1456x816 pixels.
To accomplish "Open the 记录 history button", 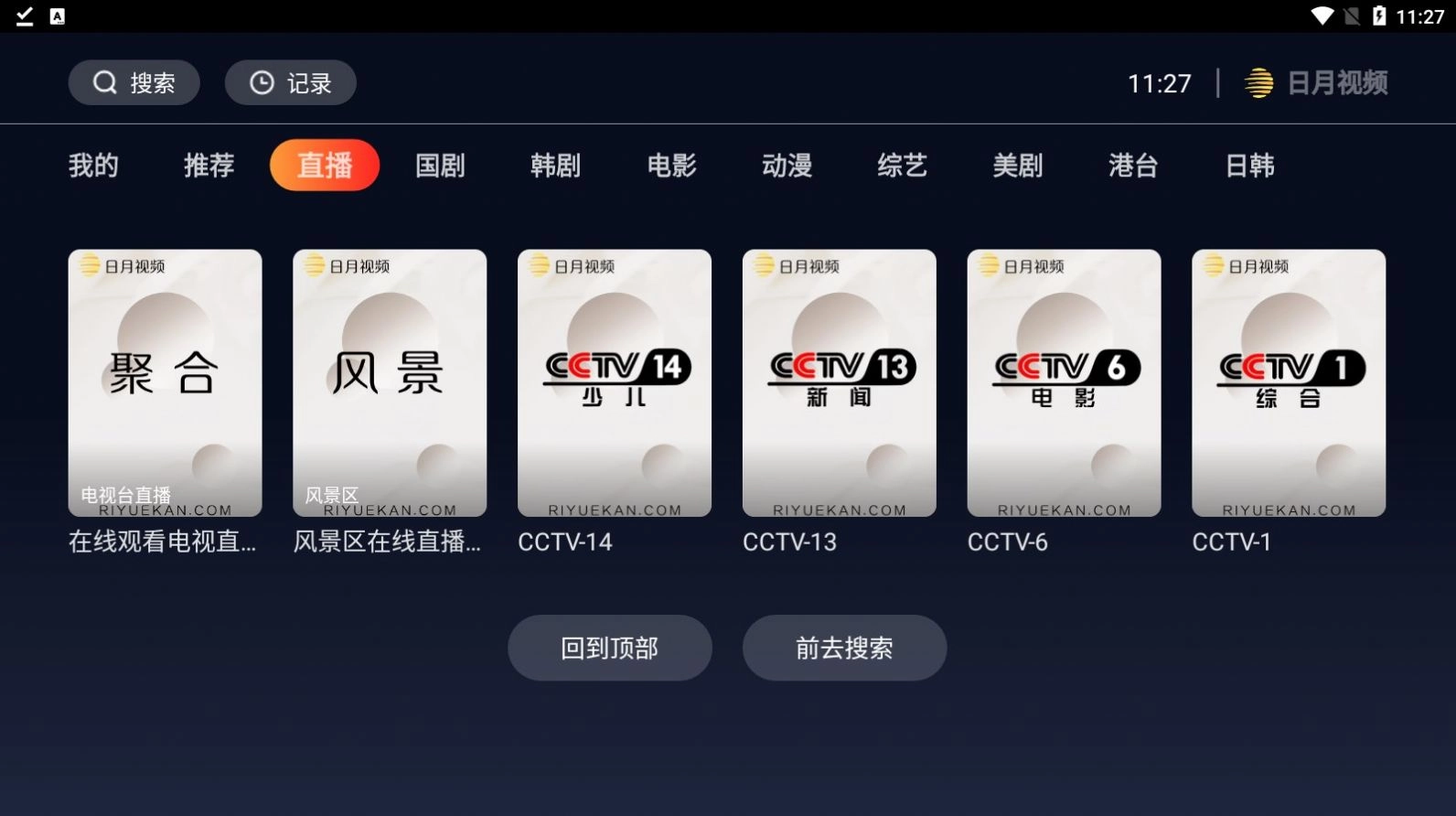I will 290,83.
